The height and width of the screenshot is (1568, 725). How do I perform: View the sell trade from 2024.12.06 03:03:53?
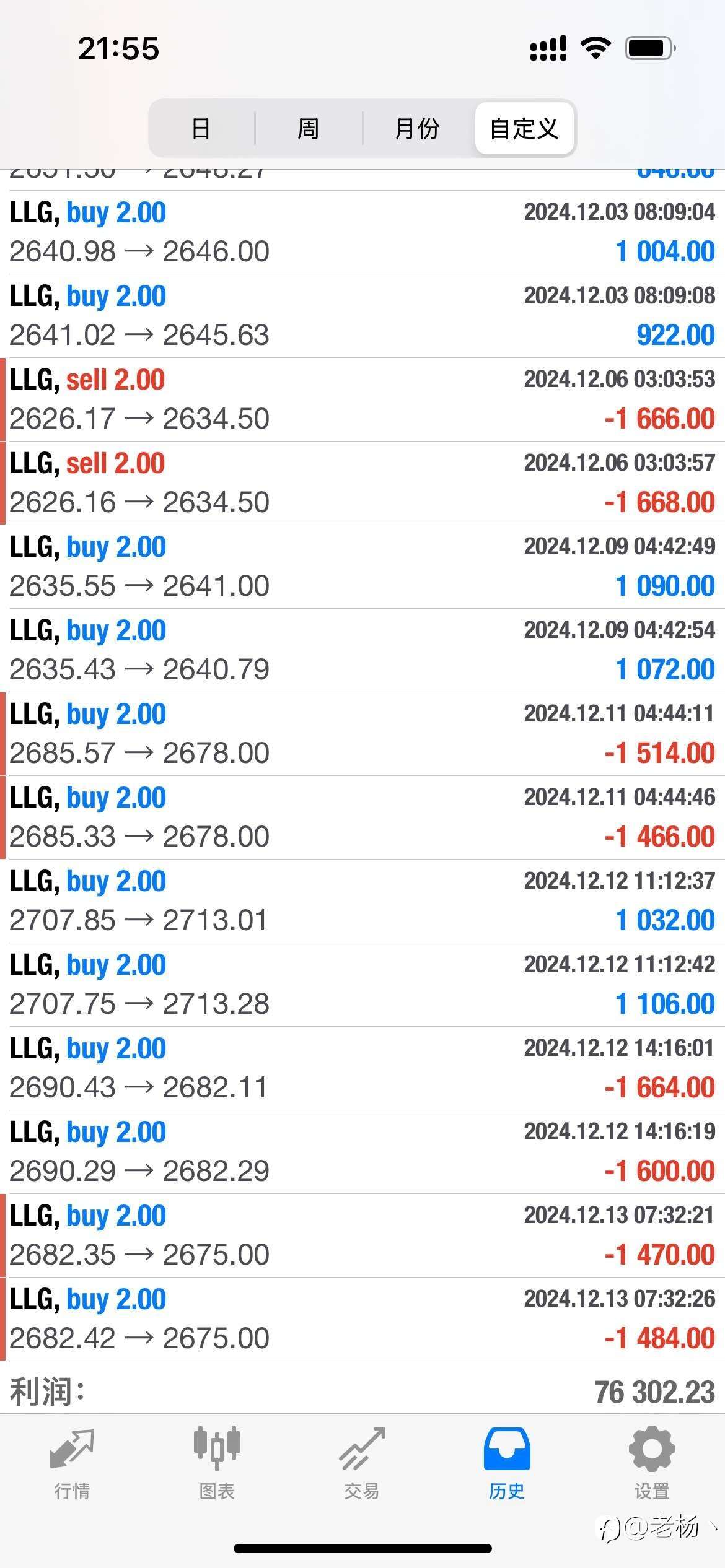pyautogui.click(x=362, y=399)
